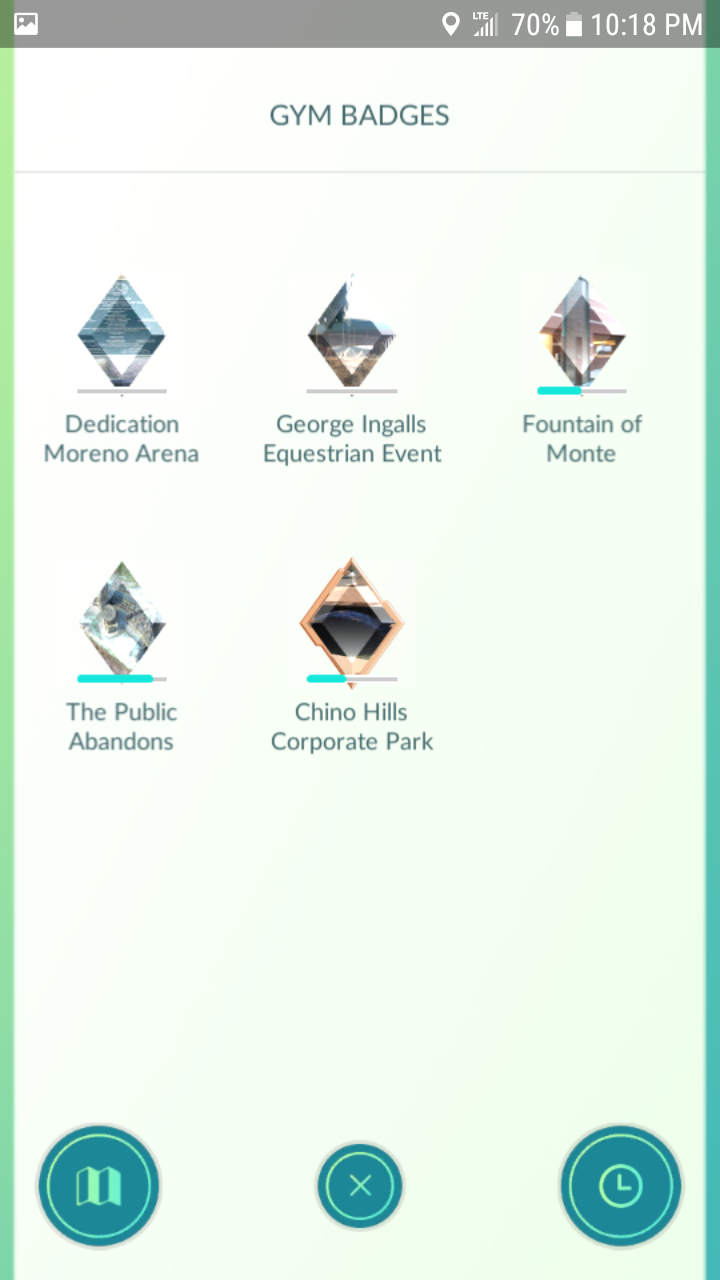Open The Public Abandons gym badge
Screen dimensions: 720x1280
point(121,620)
